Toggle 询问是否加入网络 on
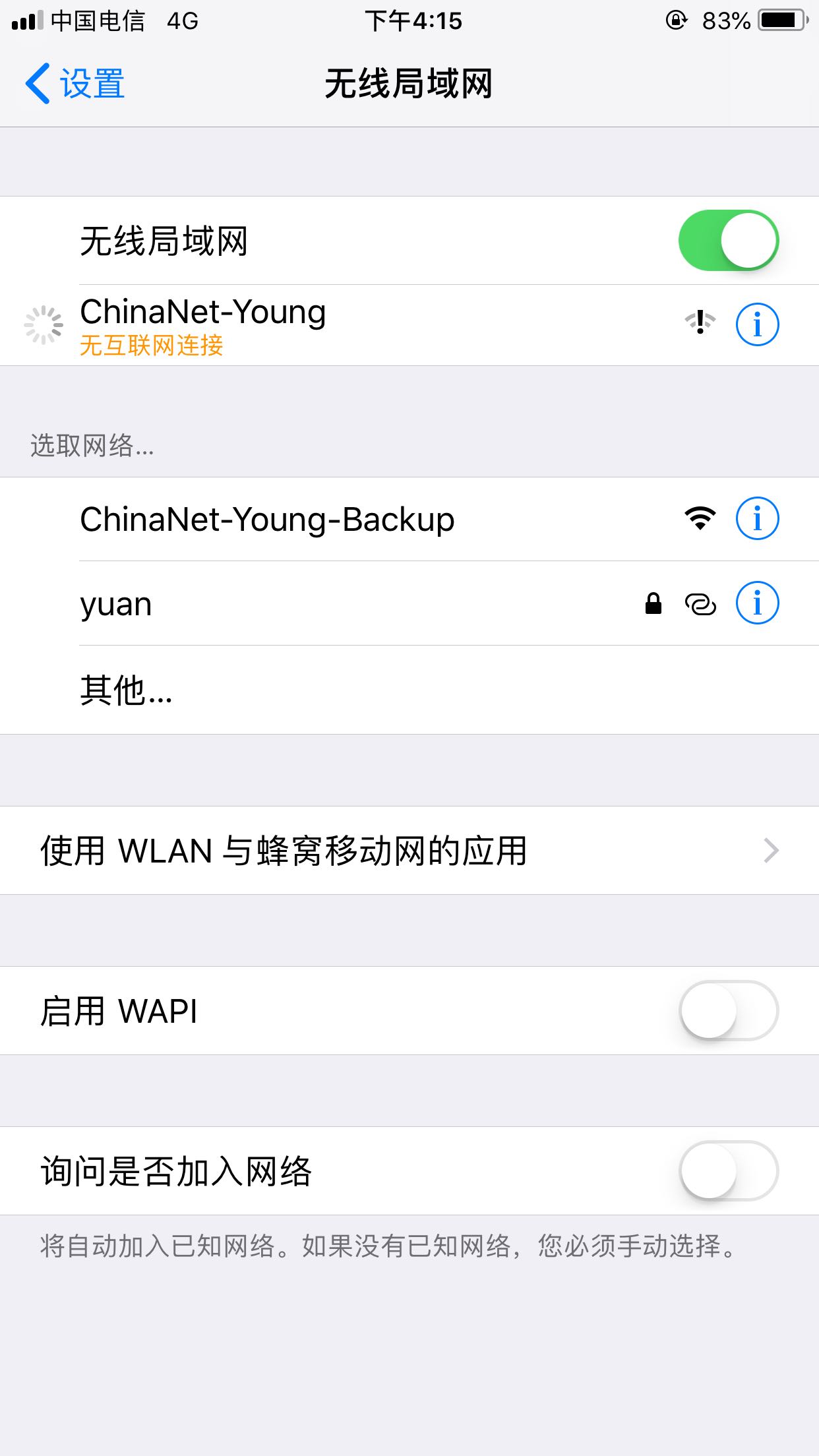Viewport: 819px width, 1456px height. coord(729,1171)
